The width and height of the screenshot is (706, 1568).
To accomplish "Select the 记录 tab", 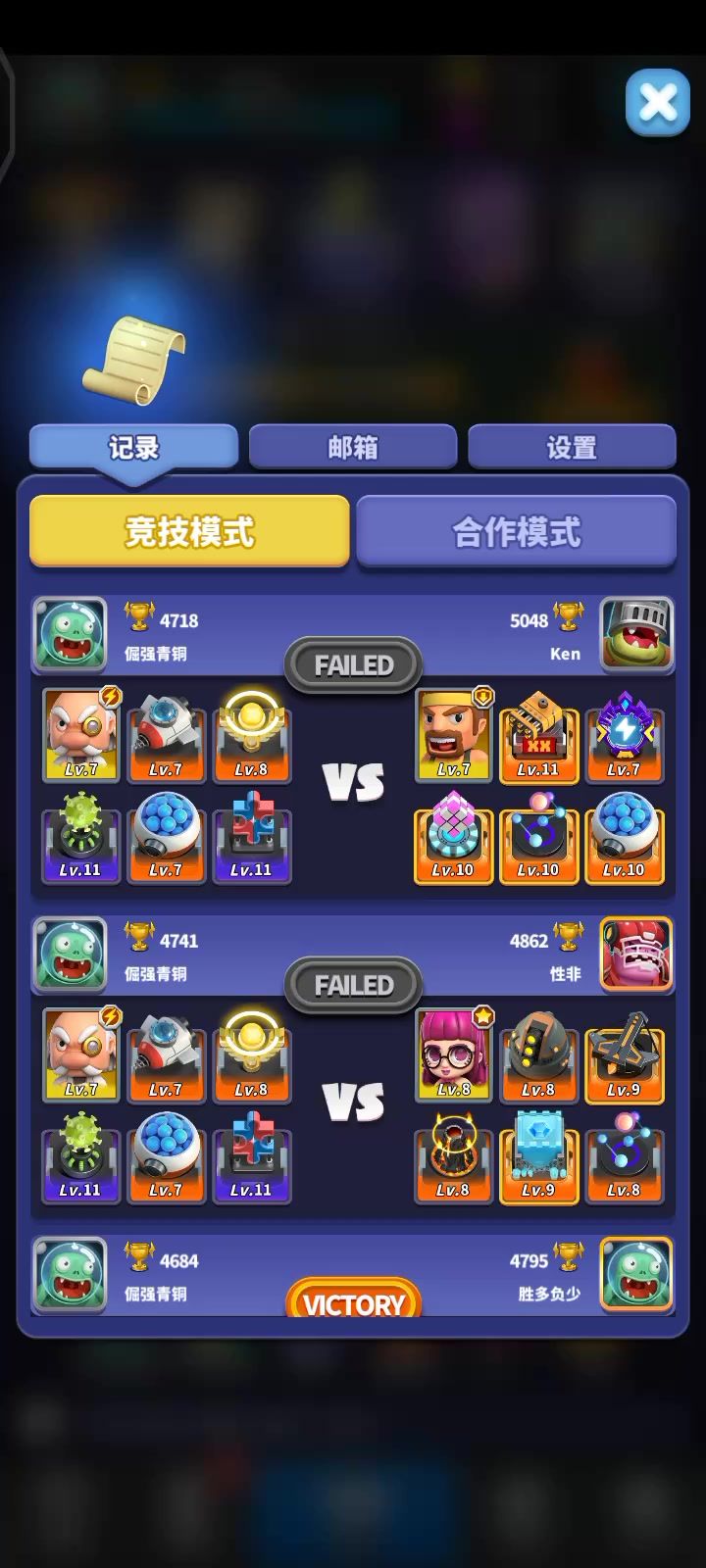I will pyautogui.click(x=133, y=447).
